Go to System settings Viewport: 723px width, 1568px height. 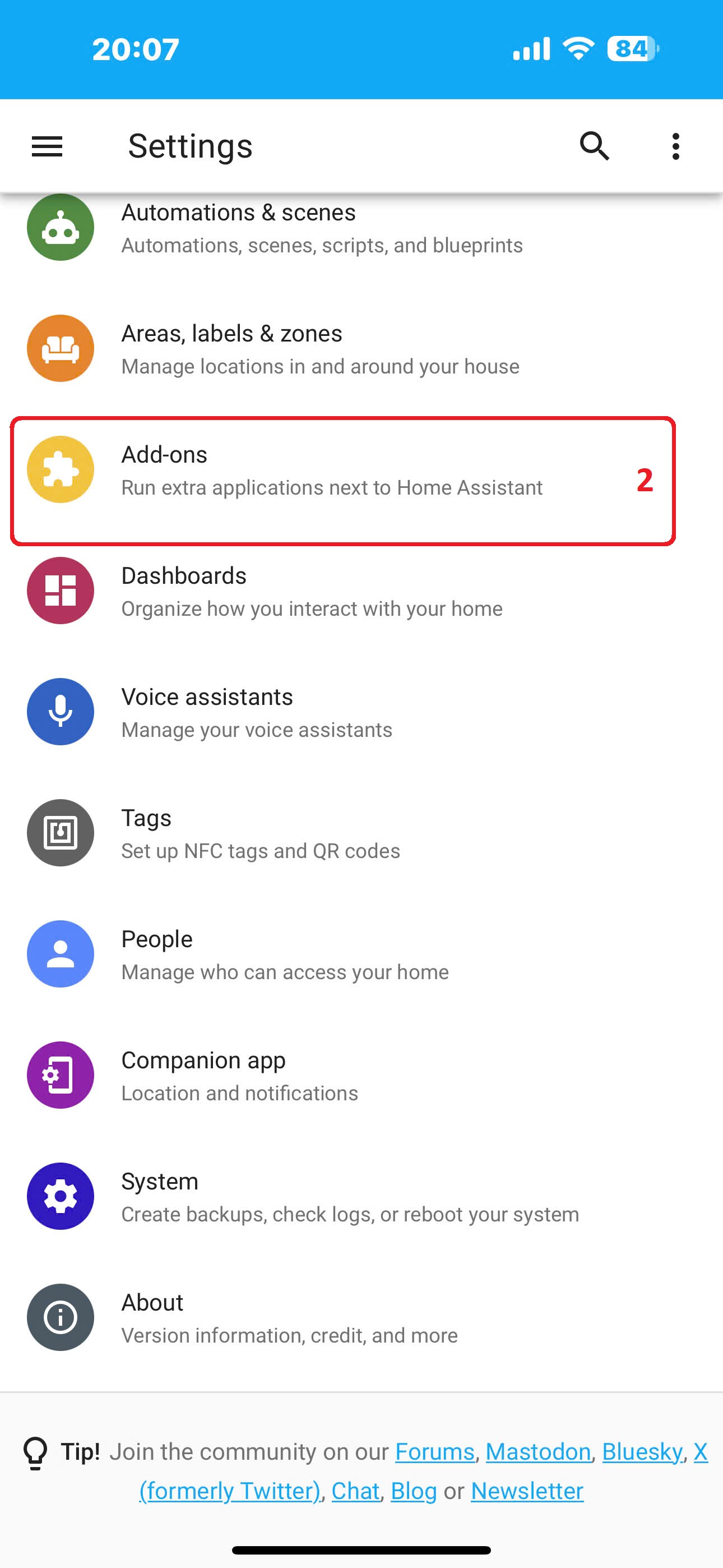[x=361, y=1196]
